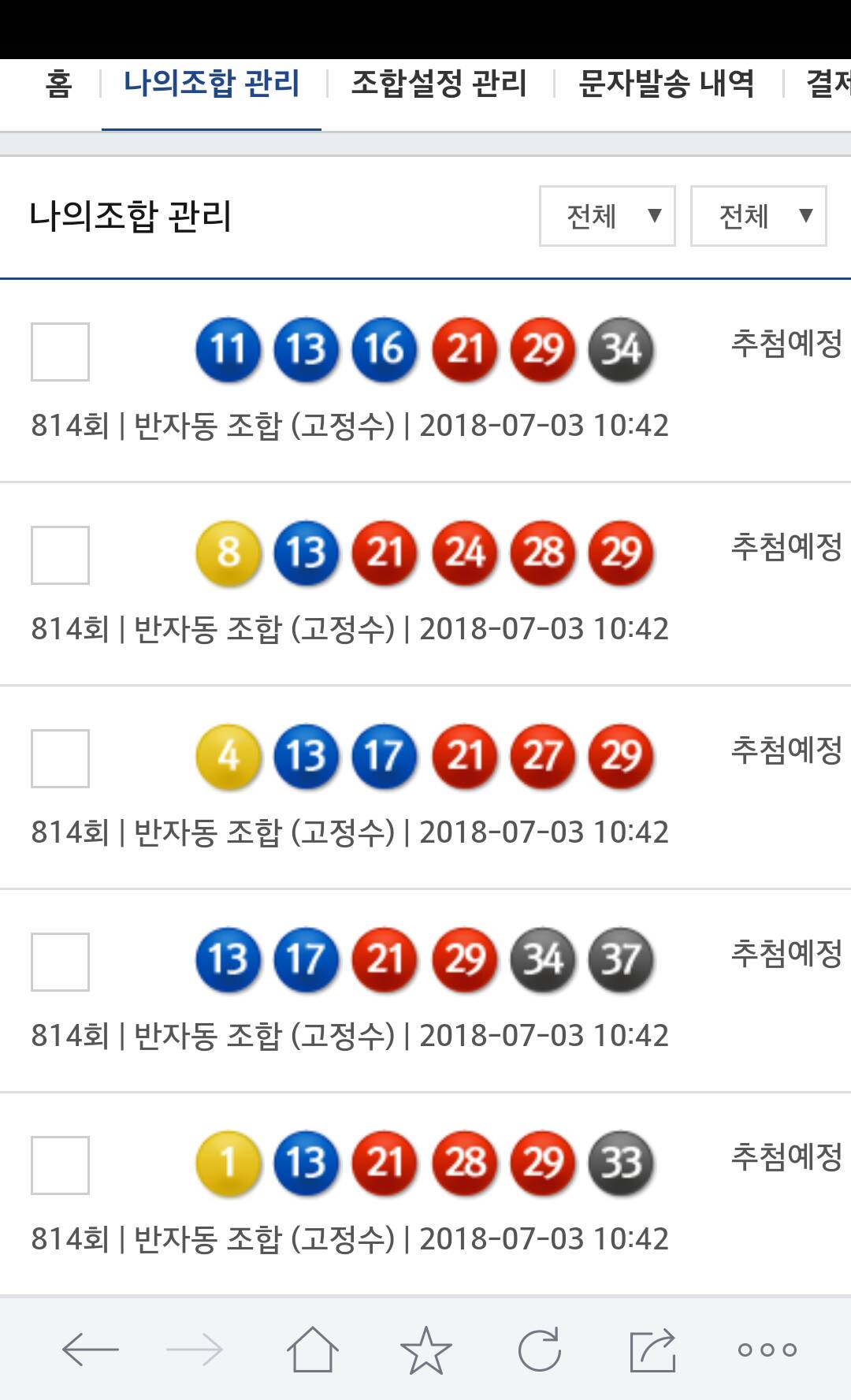Go back with the browser back arrow
Viewport: 851px width, 1400px height.
[91, 1350]
